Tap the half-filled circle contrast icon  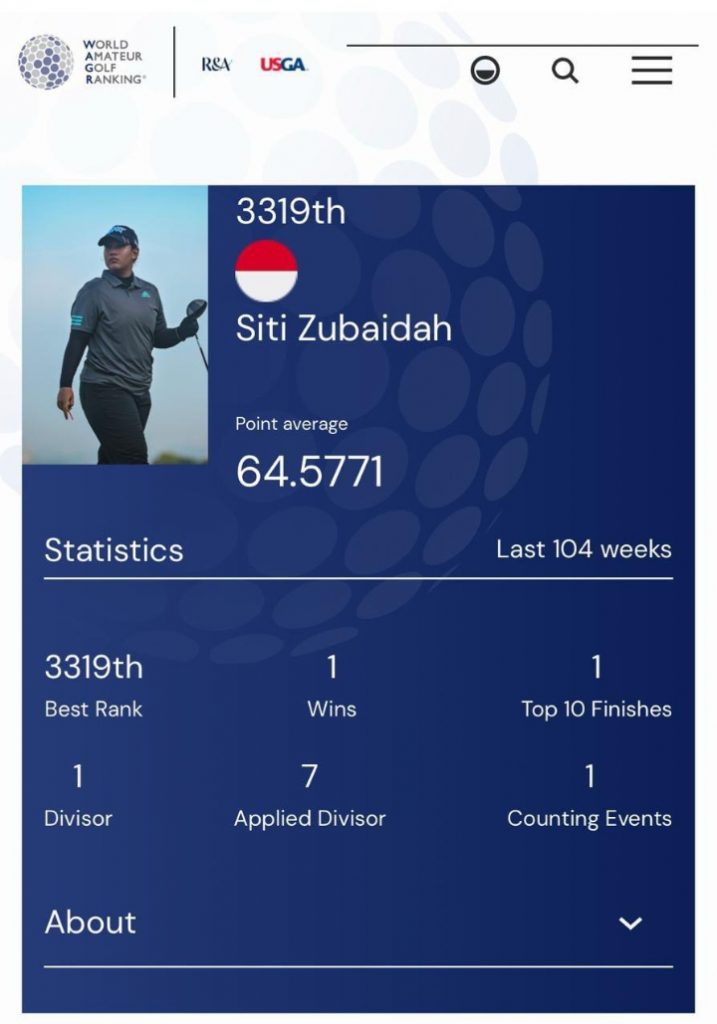pos(485,70)
